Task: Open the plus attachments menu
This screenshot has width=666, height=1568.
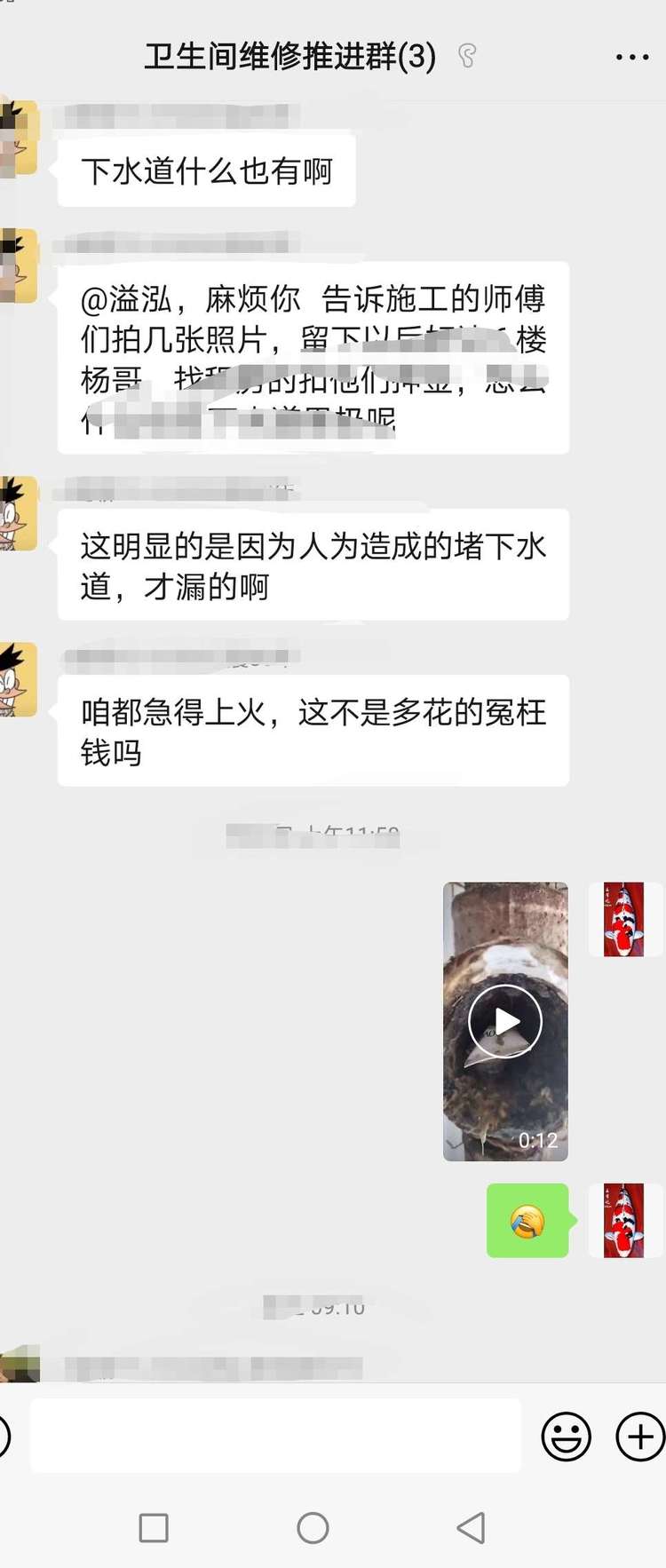Action: click(640, 1436)
